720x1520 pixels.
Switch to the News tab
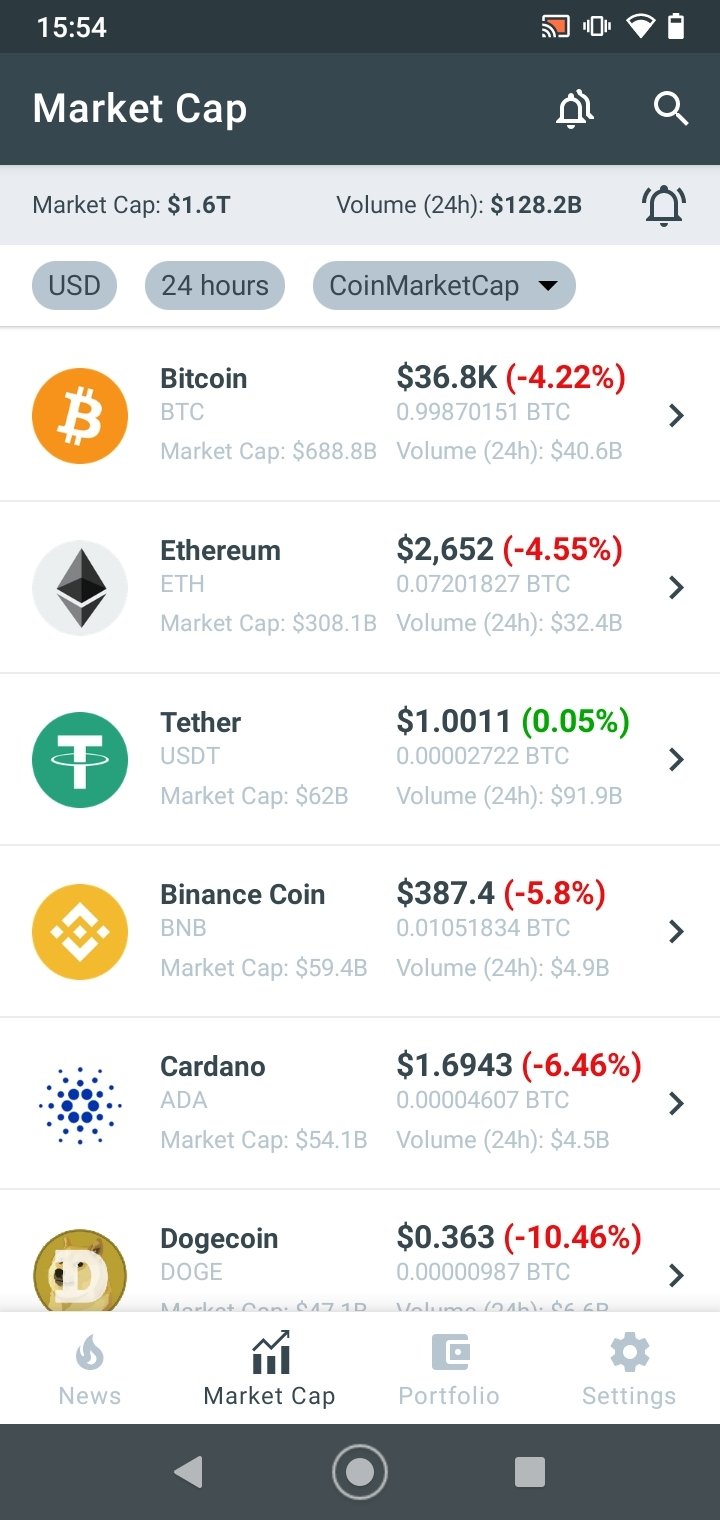coord(90,1368)
